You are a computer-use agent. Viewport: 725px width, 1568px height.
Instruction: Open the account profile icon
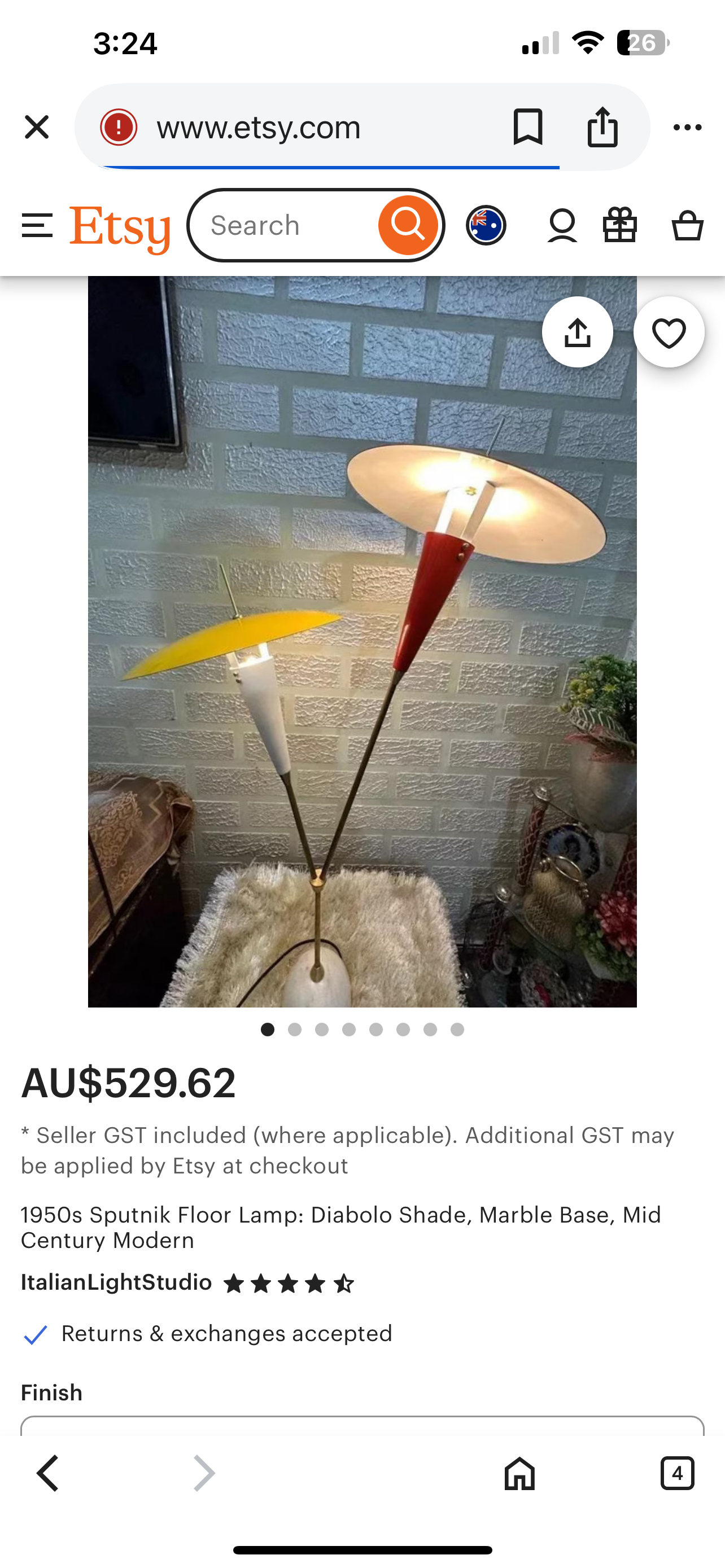coord(562,226)
